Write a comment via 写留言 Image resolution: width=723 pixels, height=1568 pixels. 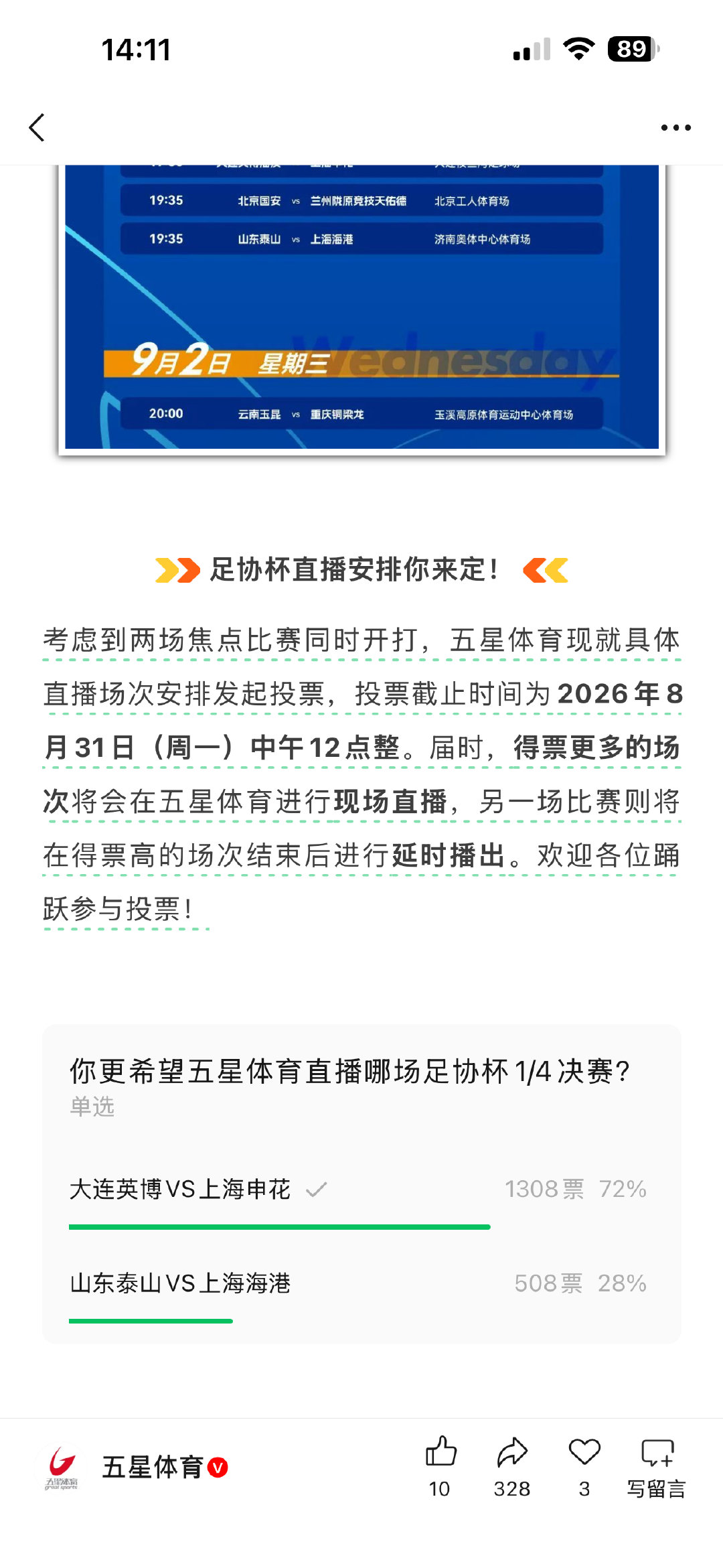coord(657,1466)
